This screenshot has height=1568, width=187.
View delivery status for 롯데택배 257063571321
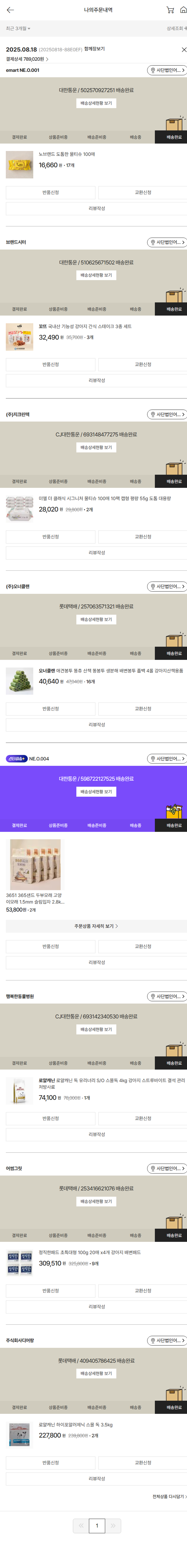96,620
